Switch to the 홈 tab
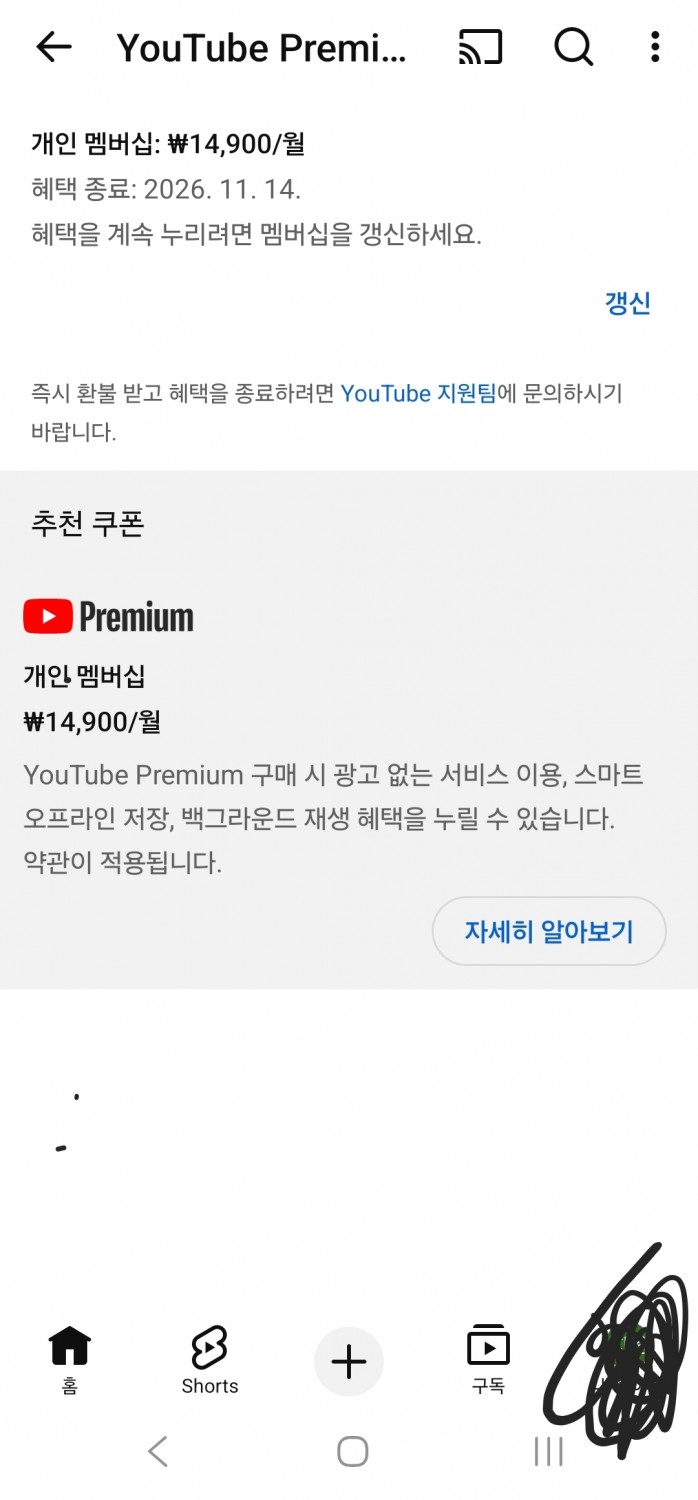 pyautogui.click(x=70, y=1359)
